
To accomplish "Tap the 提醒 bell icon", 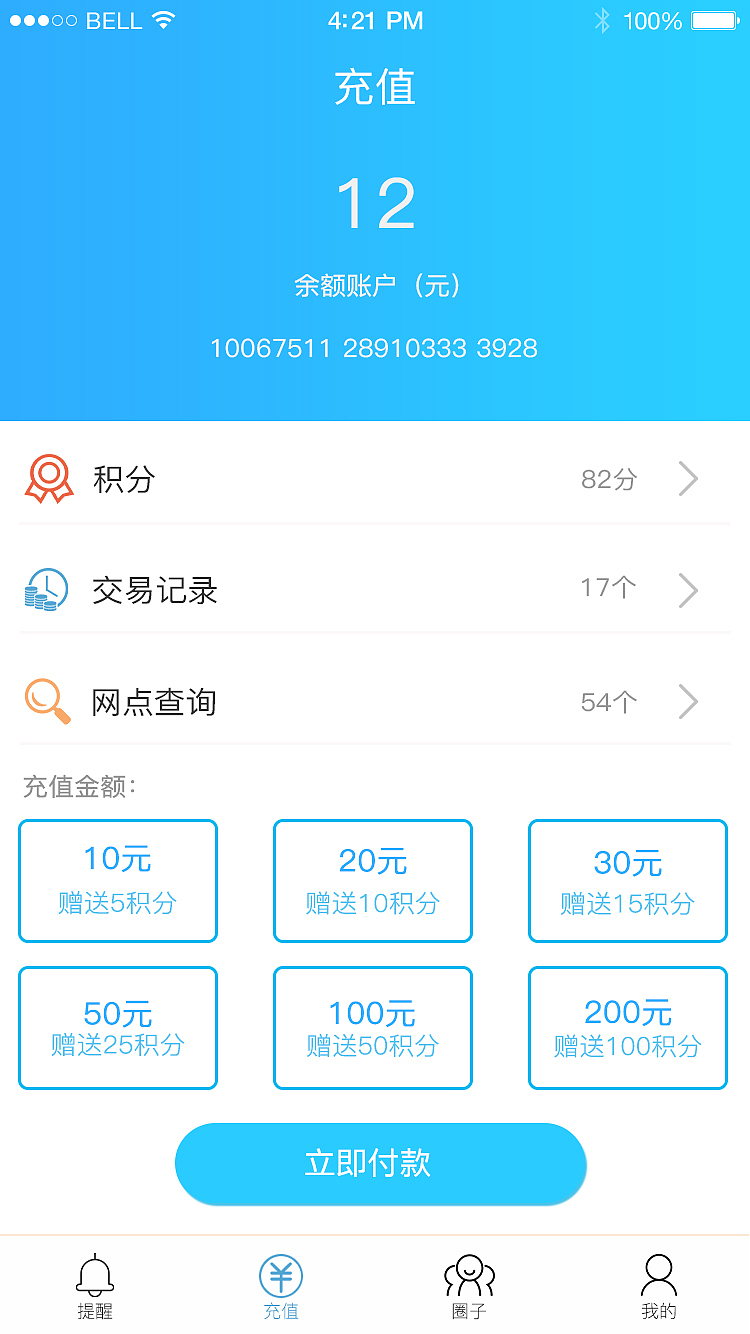I will click(x=95, y=1275).
